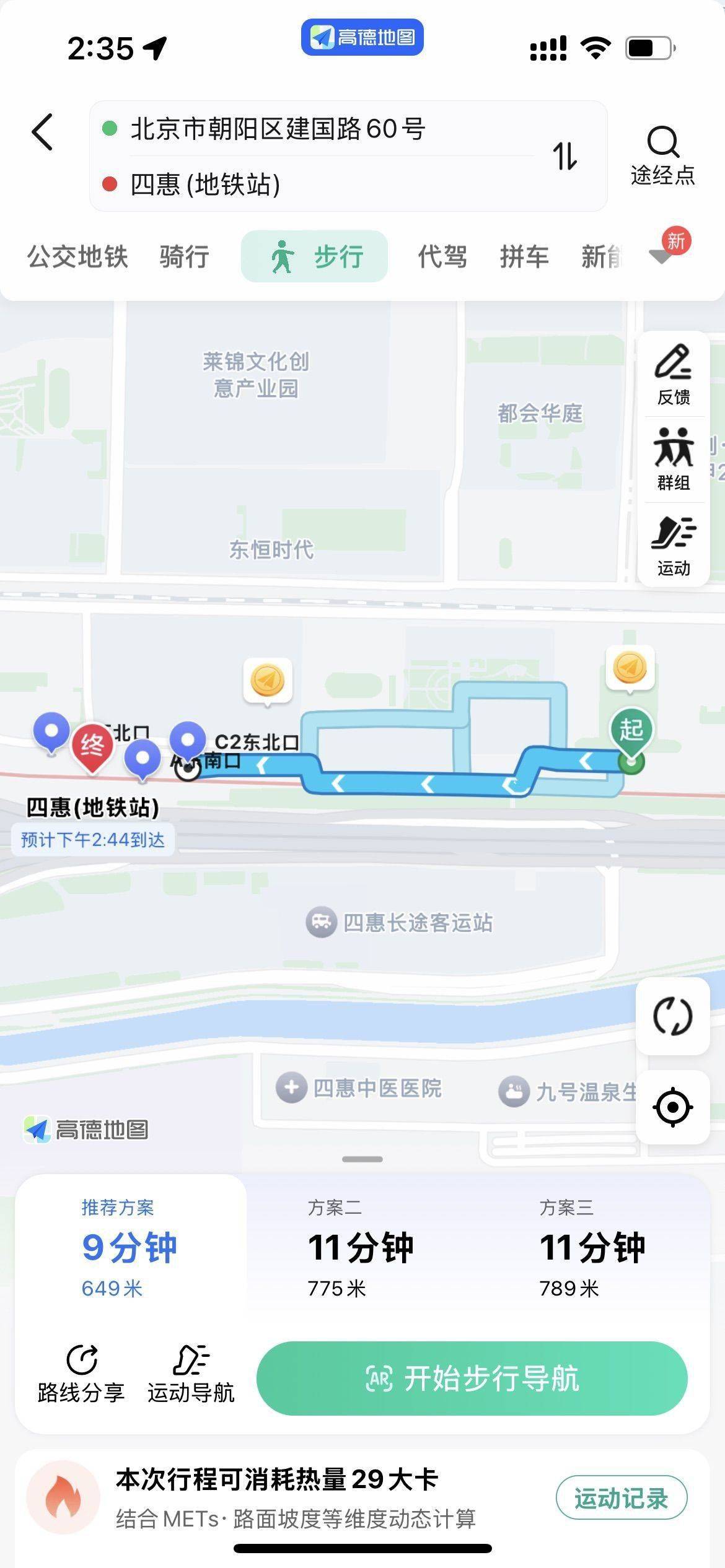Swap origin and destination with the arrows icon
Viewport: 725px width, 1568px height.
[x=566, y=157]
